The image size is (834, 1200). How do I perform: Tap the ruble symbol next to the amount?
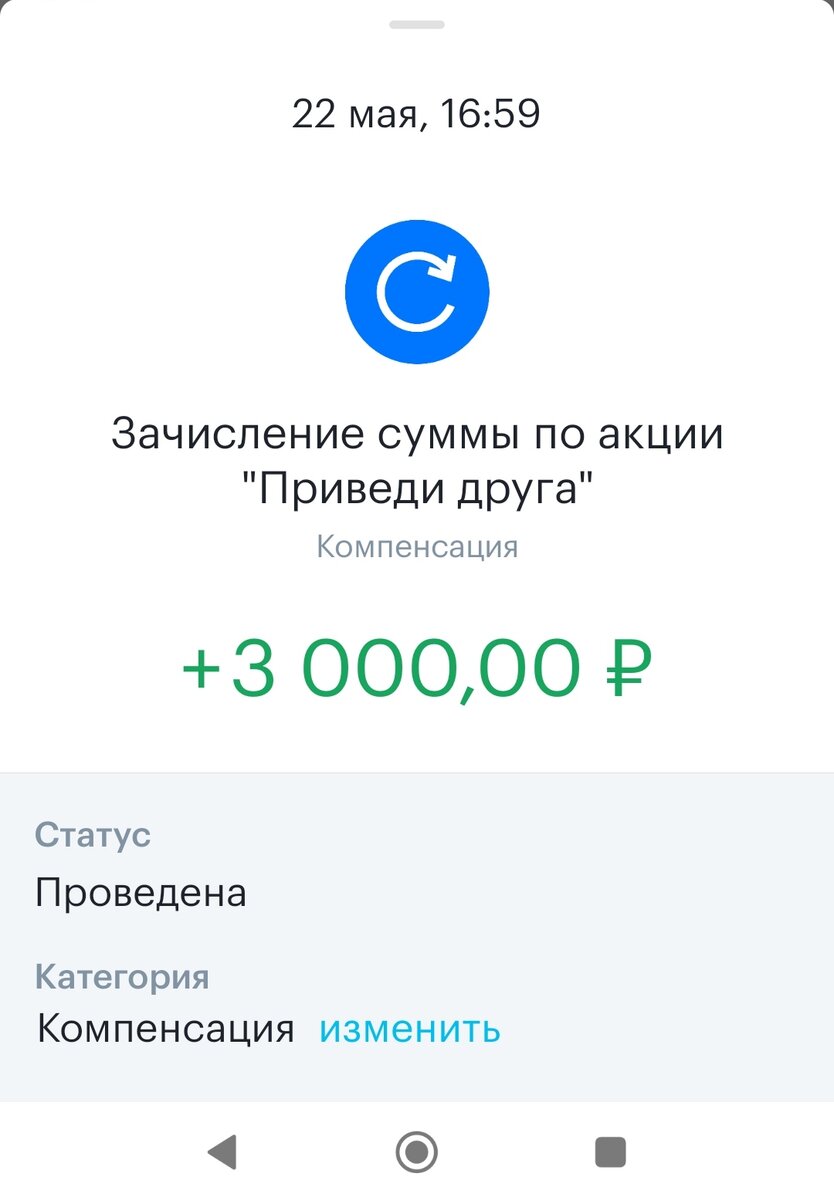(x=625, y=667)
